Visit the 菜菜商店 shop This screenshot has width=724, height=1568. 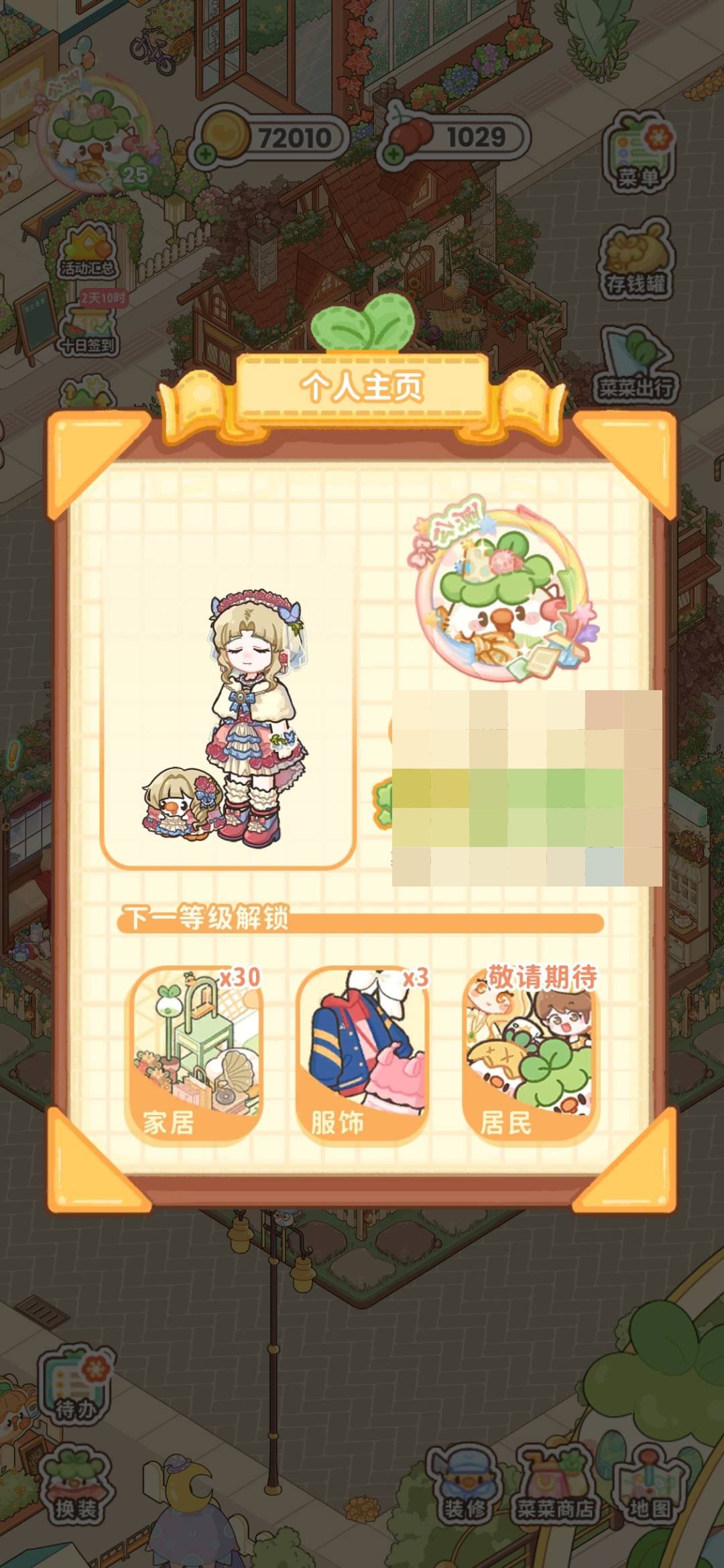coord(555,1485)
